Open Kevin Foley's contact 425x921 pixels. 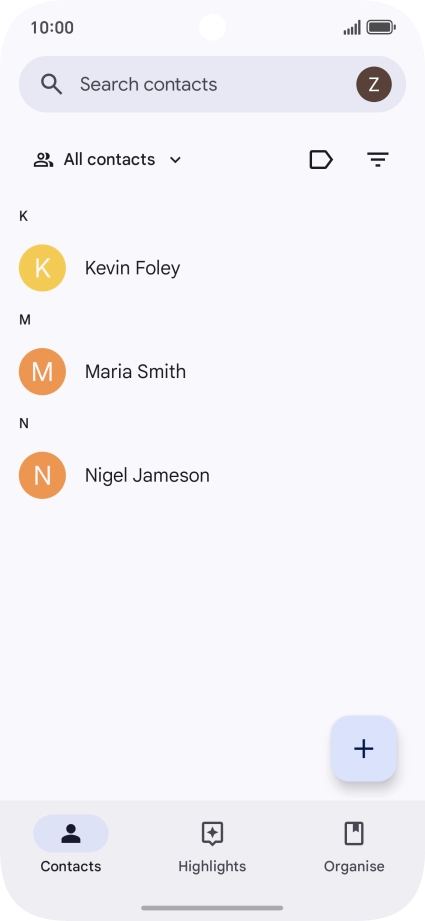pyautogui.click(x=212, y=268)
